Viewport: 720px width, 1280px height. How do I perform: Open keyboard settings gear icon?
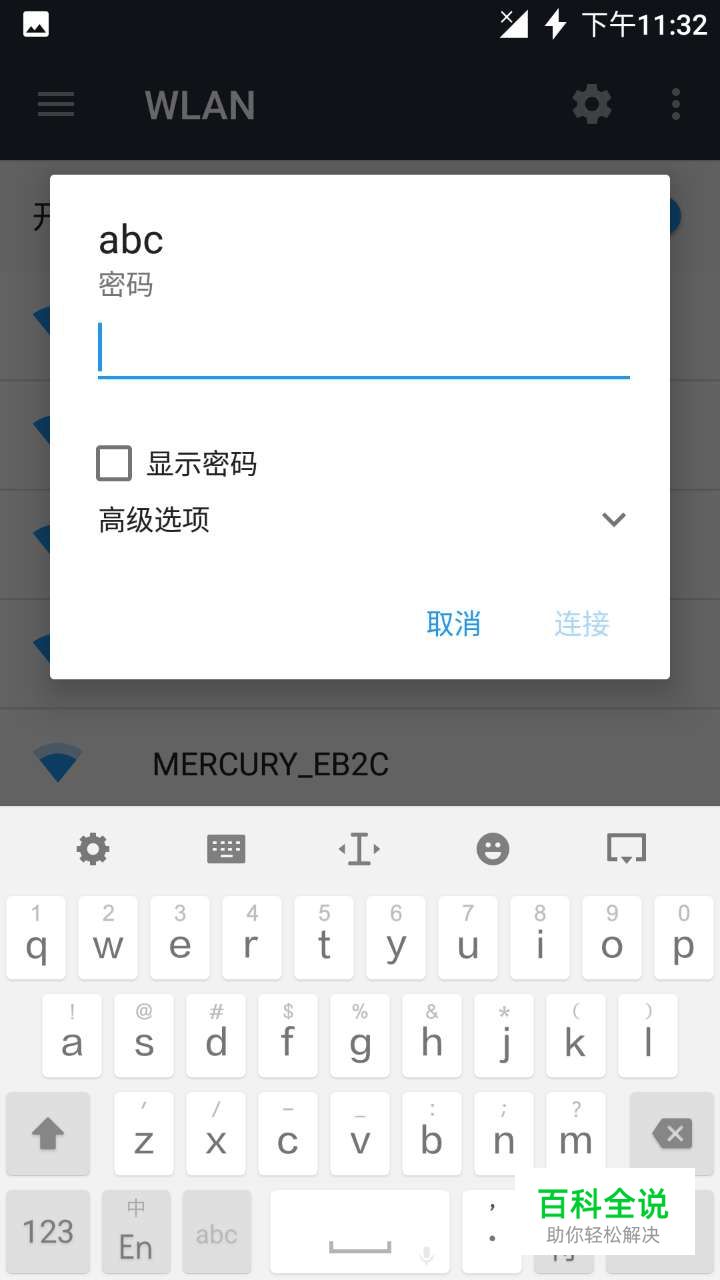pyautogui.click(x=93, y=850)
